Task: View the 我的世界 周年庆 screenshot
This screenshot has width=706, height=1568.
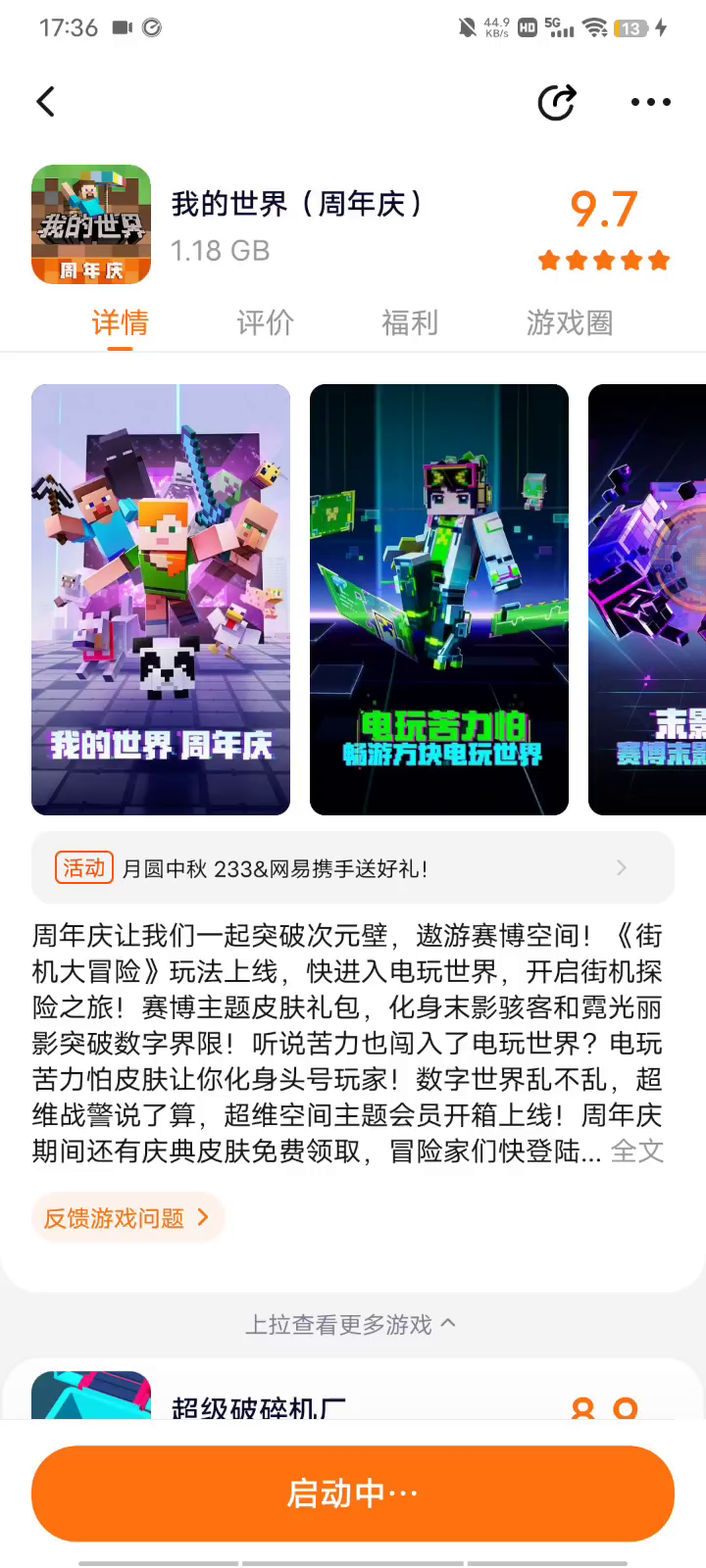Action: pos(161,599)
